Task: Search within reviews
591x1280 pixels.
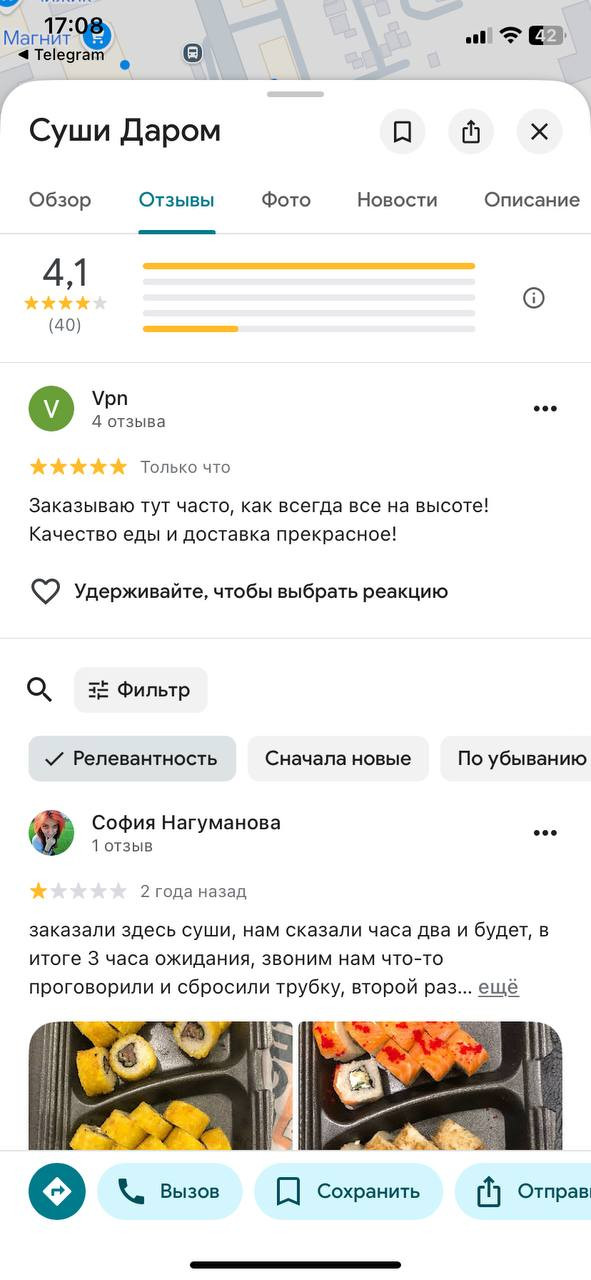Action: [x=39, y=690]
